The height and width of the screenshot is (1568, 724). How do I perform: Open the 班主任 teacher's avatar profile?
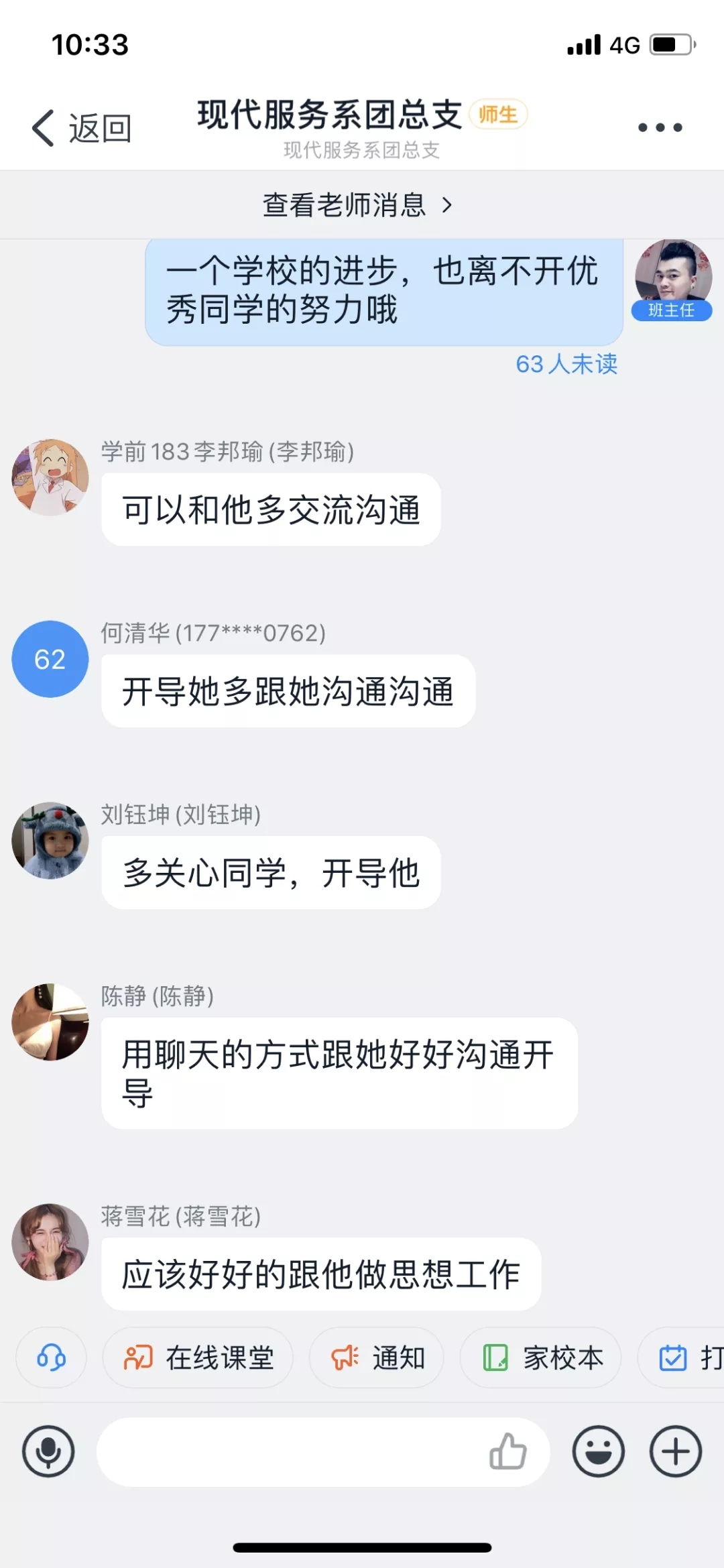pos(673,274)
